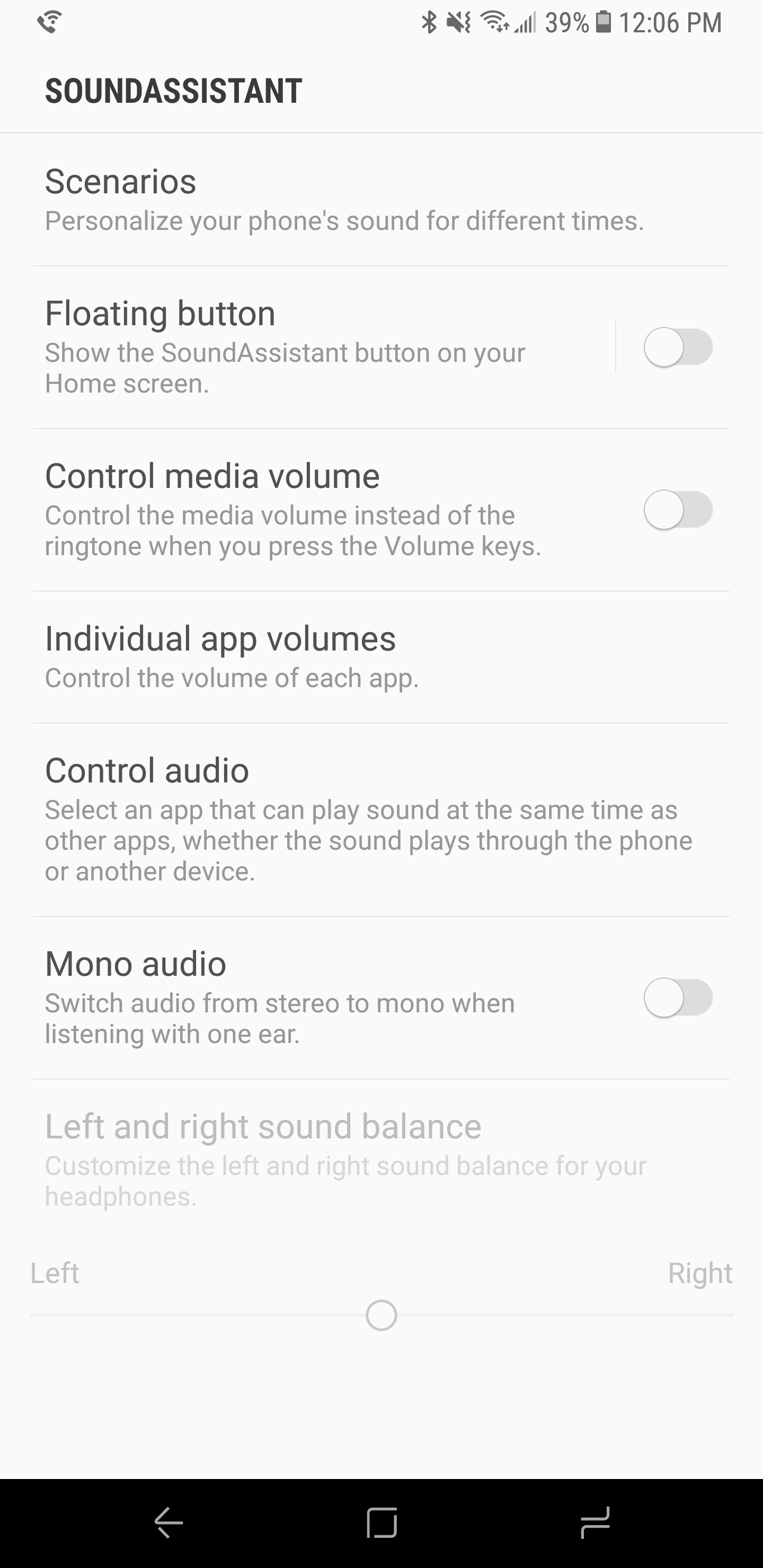Tap the Wi-Fi status icon
The width and height of the screenshot is (763, 1568).
coord(494,22)
